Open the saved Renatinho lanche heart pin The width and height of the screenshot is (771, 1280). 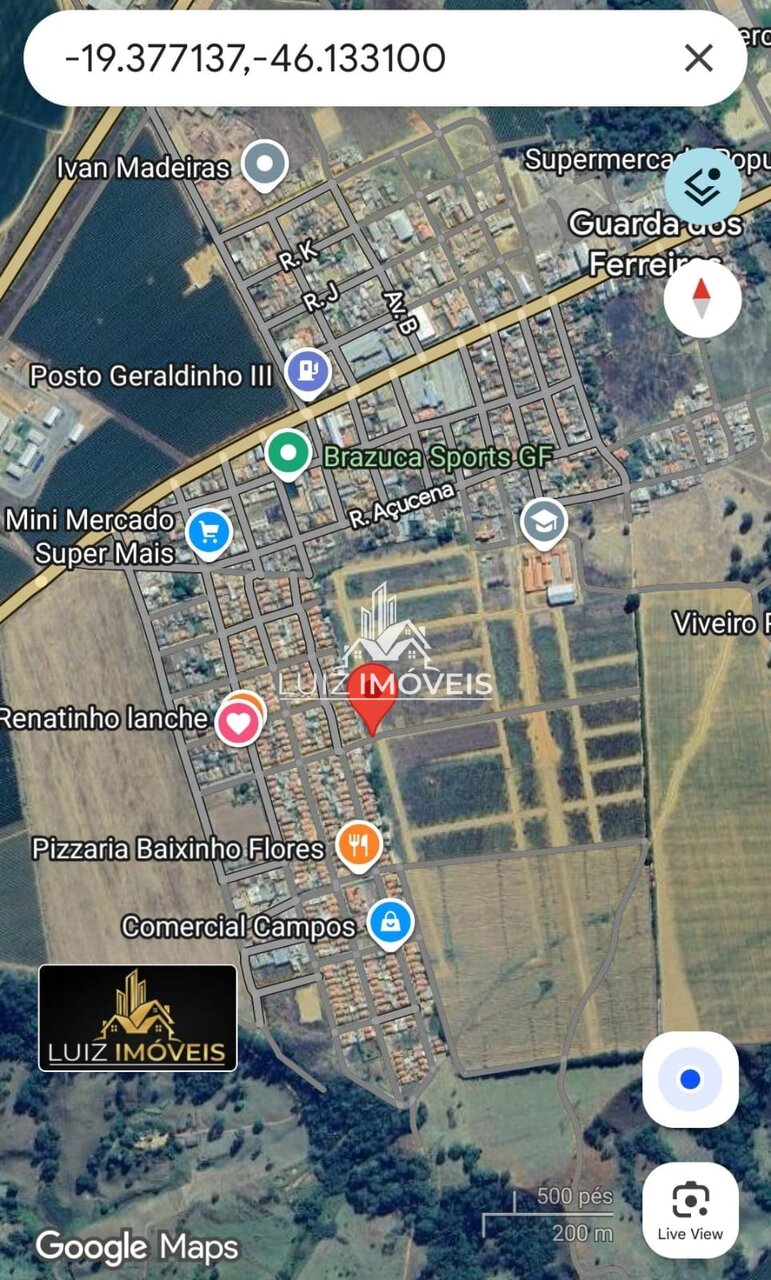pyautogui.click(x=239, y=720)
